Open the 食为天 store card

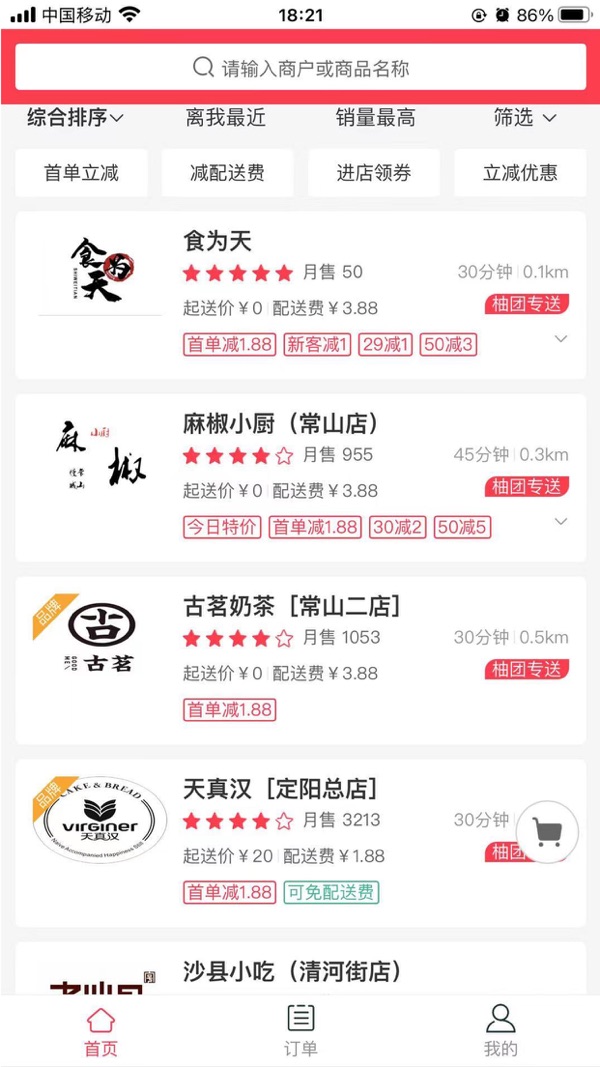(x=300, y=295)
